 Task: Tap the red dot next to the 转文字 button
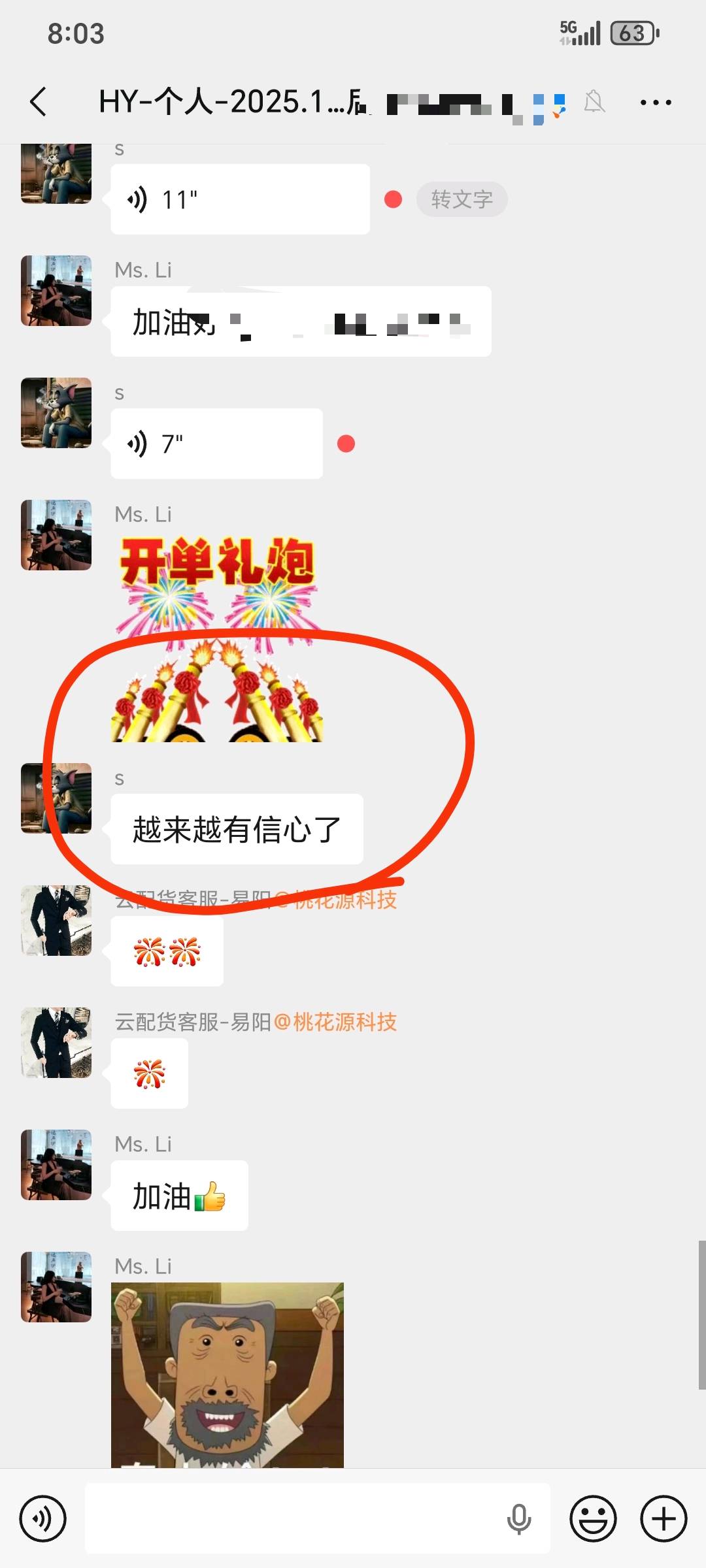coord(392,199)
